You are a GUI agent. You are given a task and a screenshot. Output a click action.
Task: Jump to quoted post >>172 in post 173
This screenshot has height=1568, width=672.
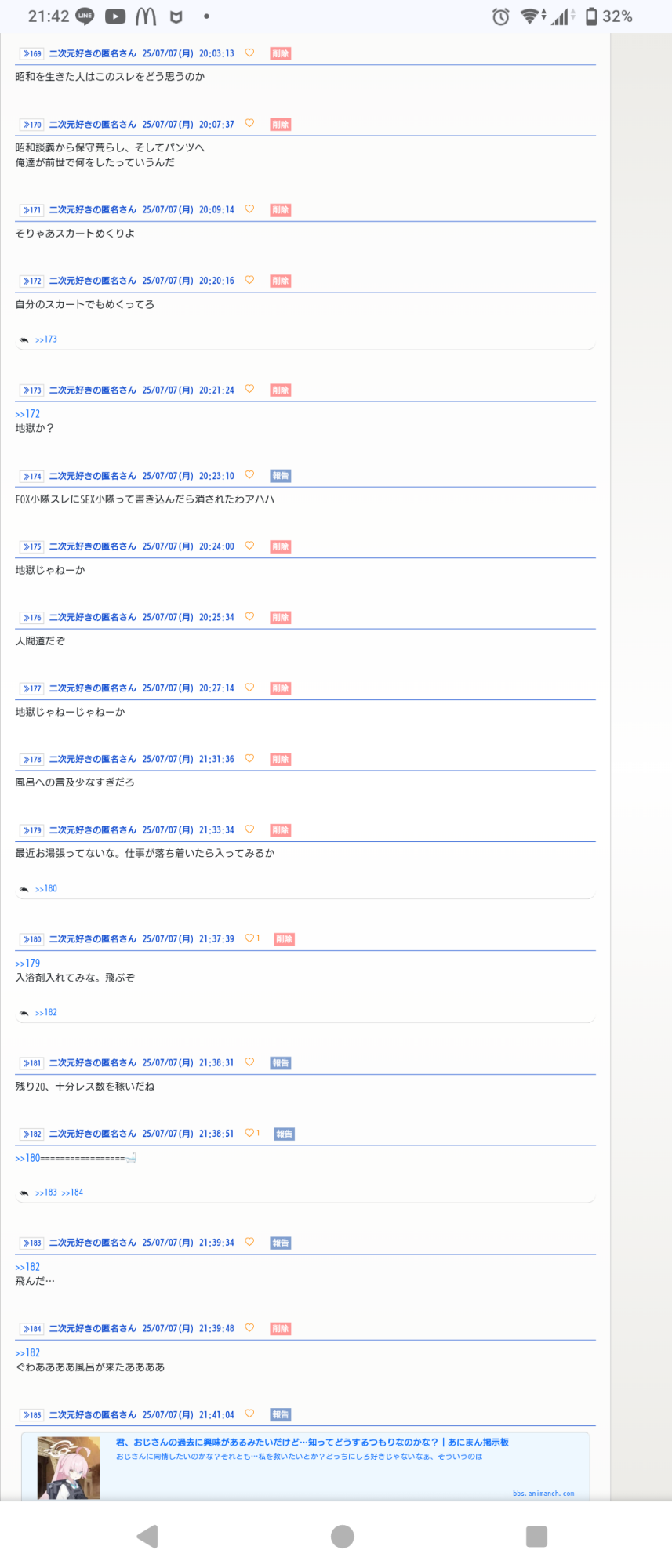27,414
